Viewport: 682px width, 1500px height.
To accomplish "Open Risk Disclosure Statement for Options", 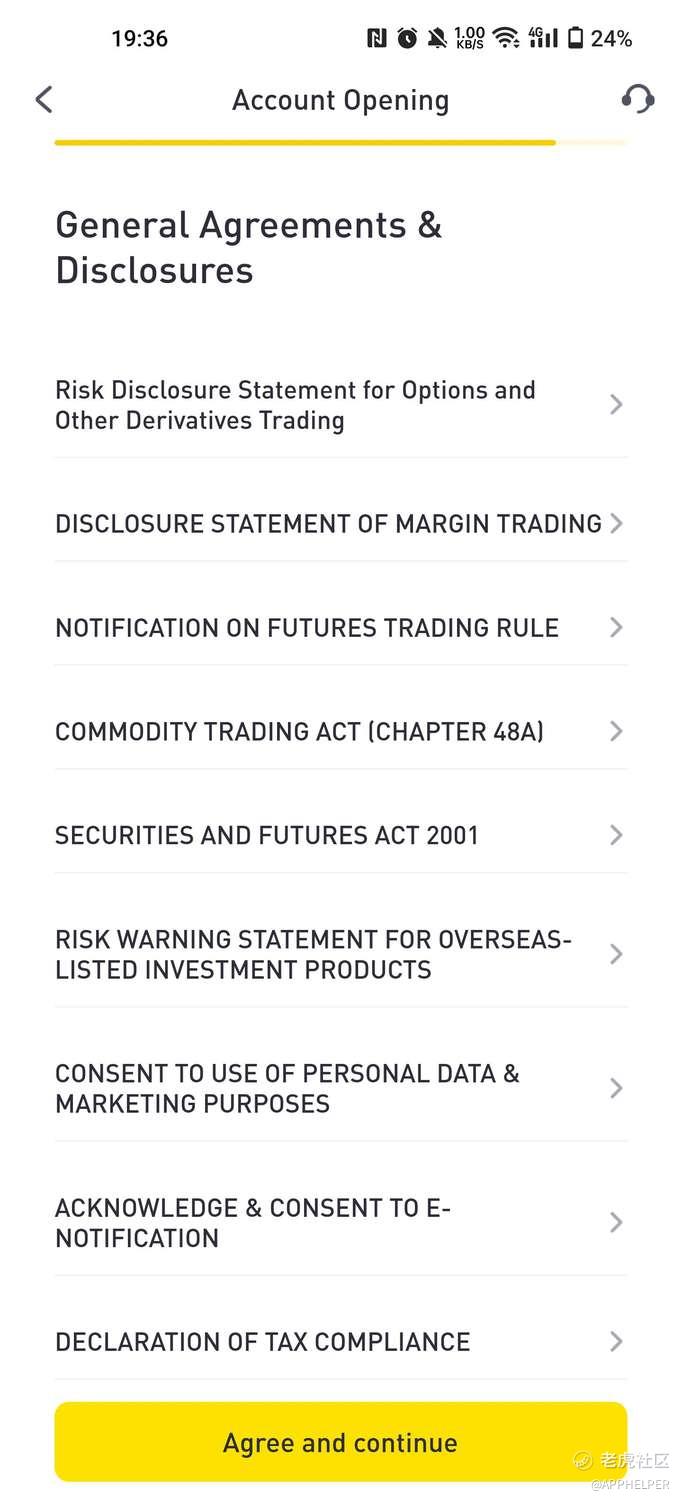I will click(340, 405).
